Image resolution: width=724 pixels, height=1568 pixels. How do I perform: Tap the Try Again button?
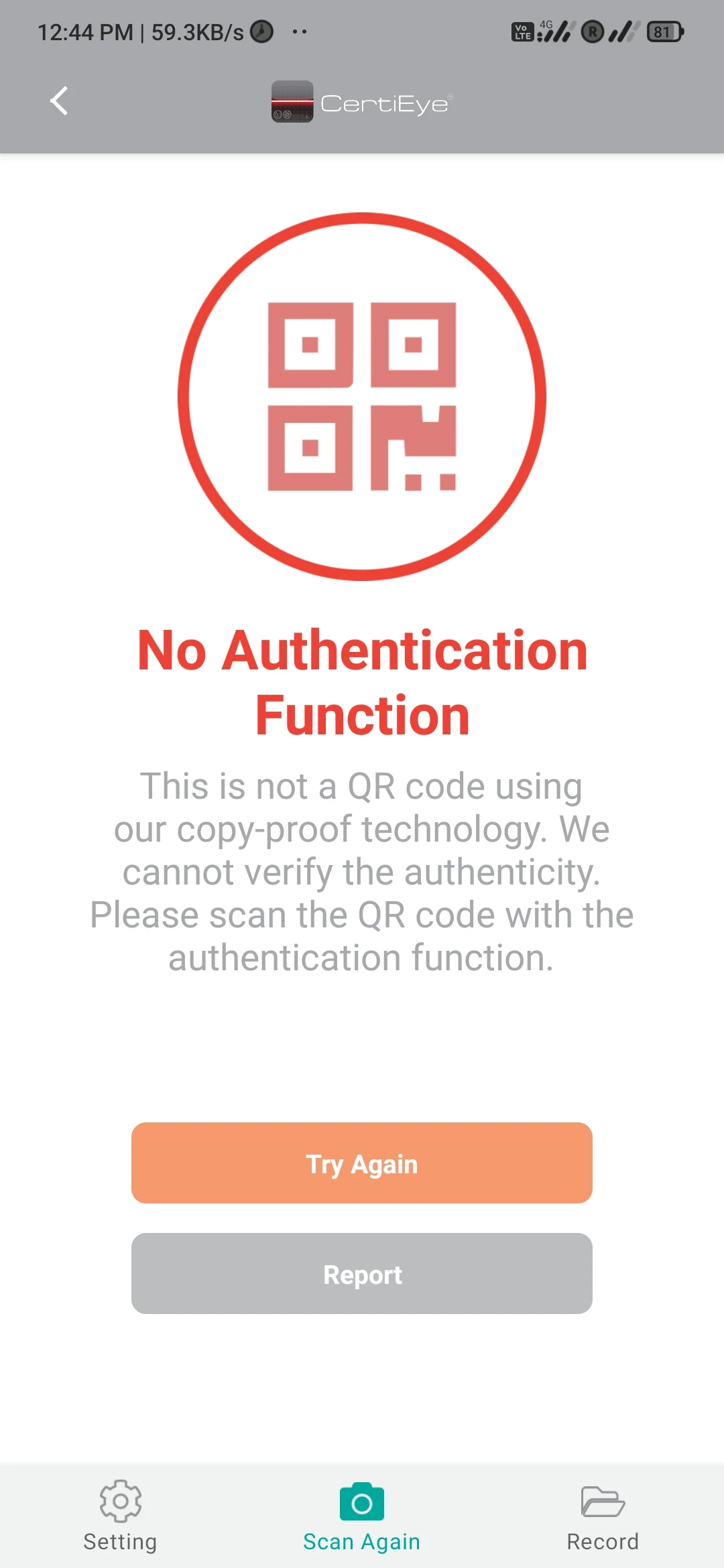click(x=362, y=1163)
